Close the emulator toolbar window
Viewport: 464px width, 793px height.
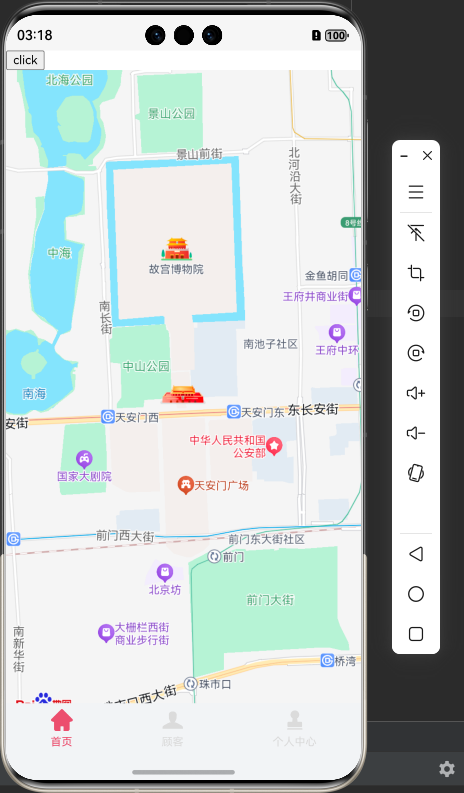tap(428, 156)
